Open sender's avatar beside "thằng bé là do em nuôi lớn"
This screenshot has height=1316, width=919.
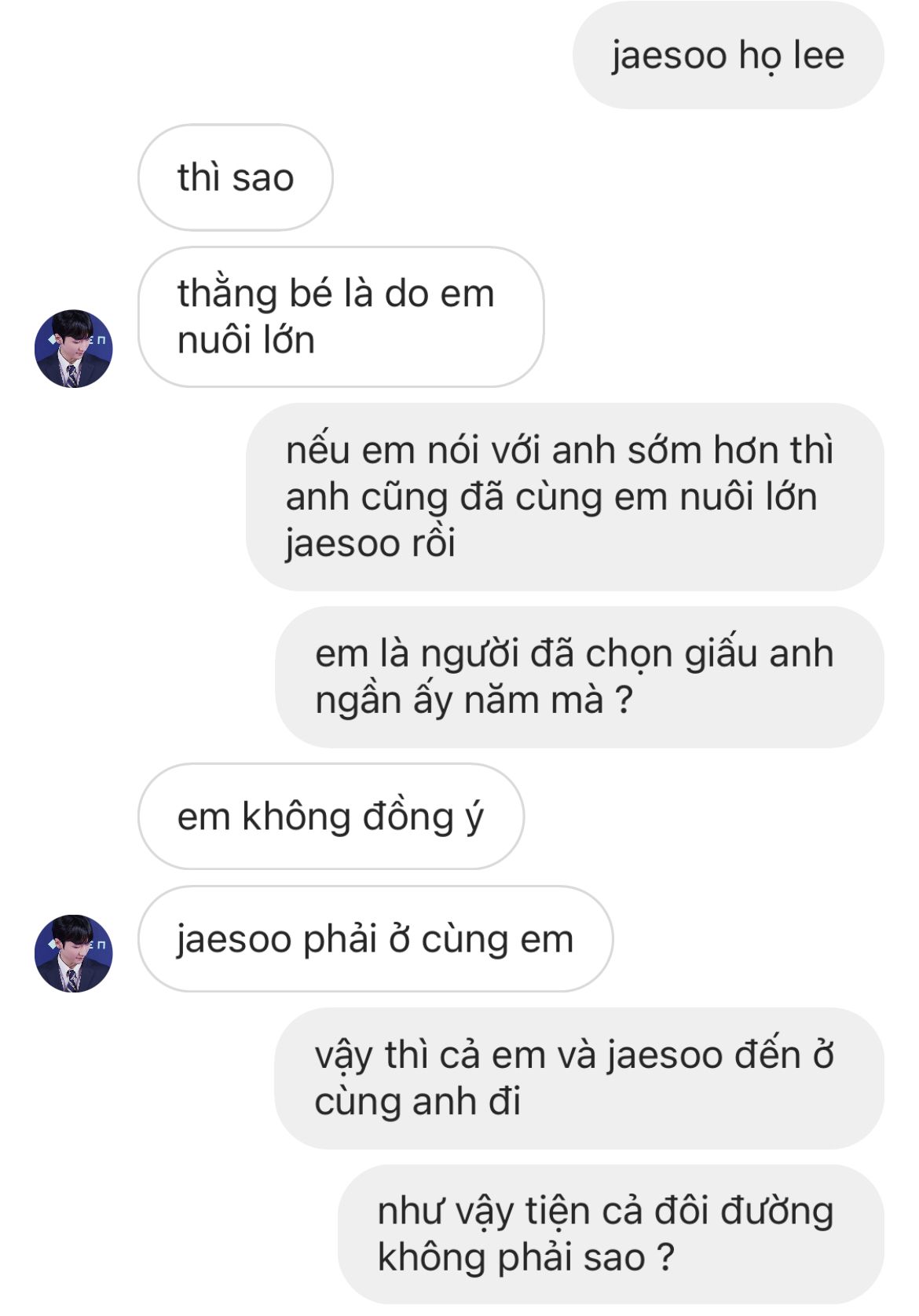point(74,348)
